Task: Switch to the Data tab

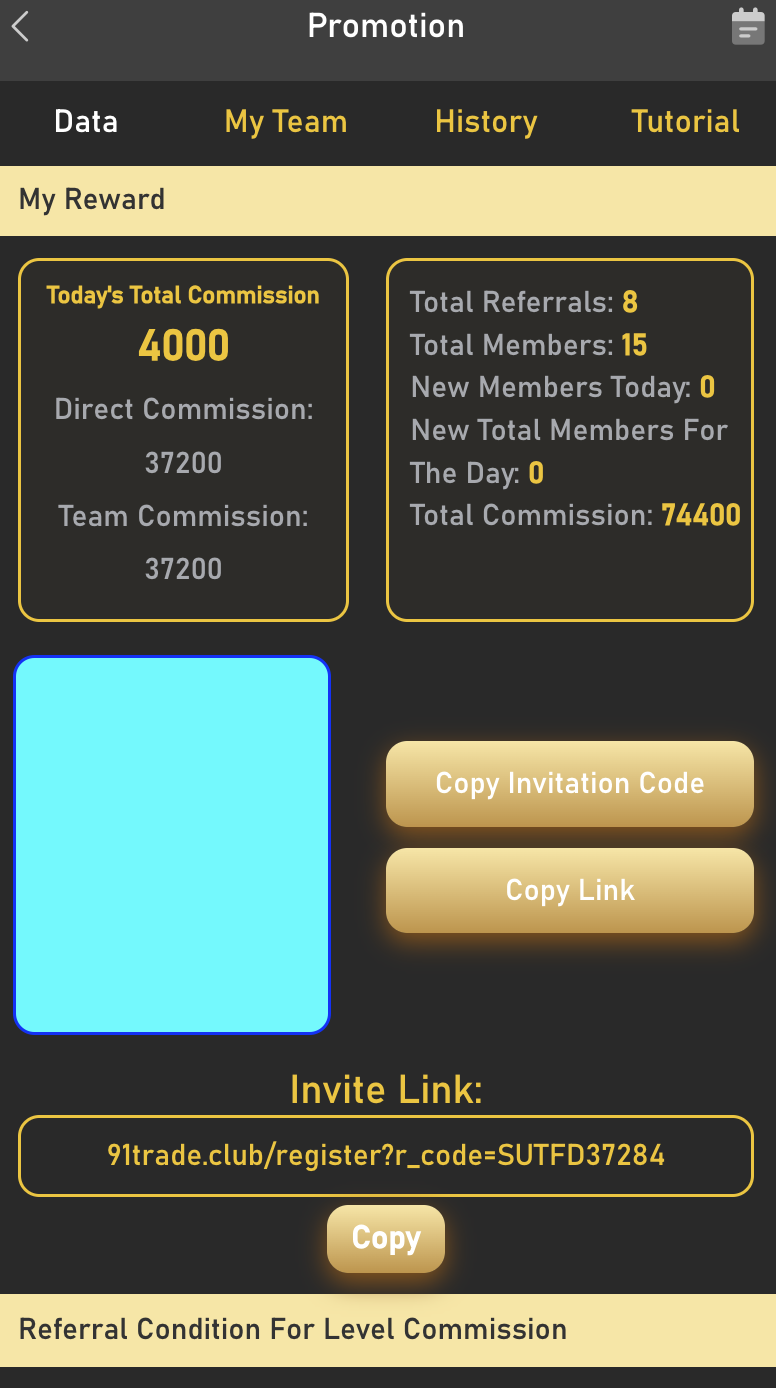Action: (86, 122)
